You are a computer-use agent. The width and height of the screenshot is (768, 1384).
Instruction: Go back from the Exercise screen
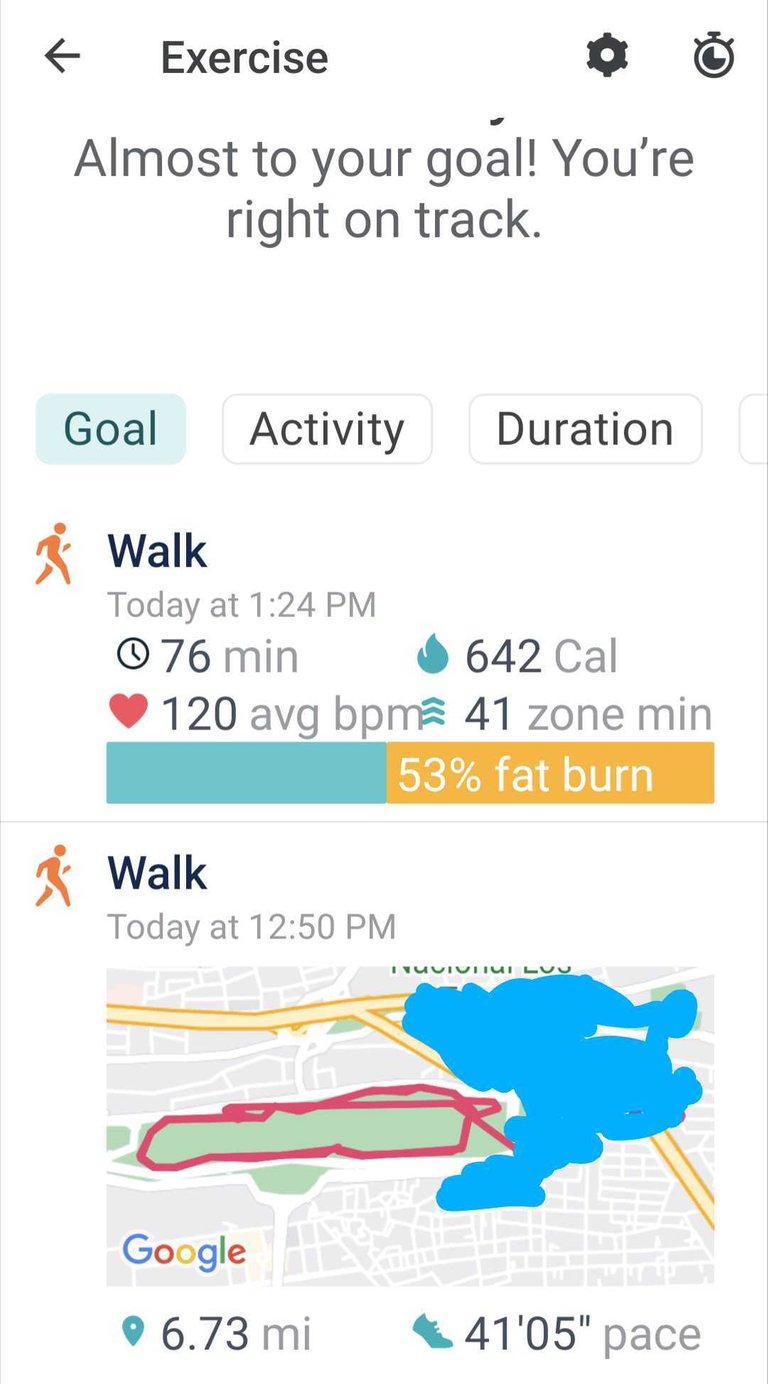pos(62,57)
